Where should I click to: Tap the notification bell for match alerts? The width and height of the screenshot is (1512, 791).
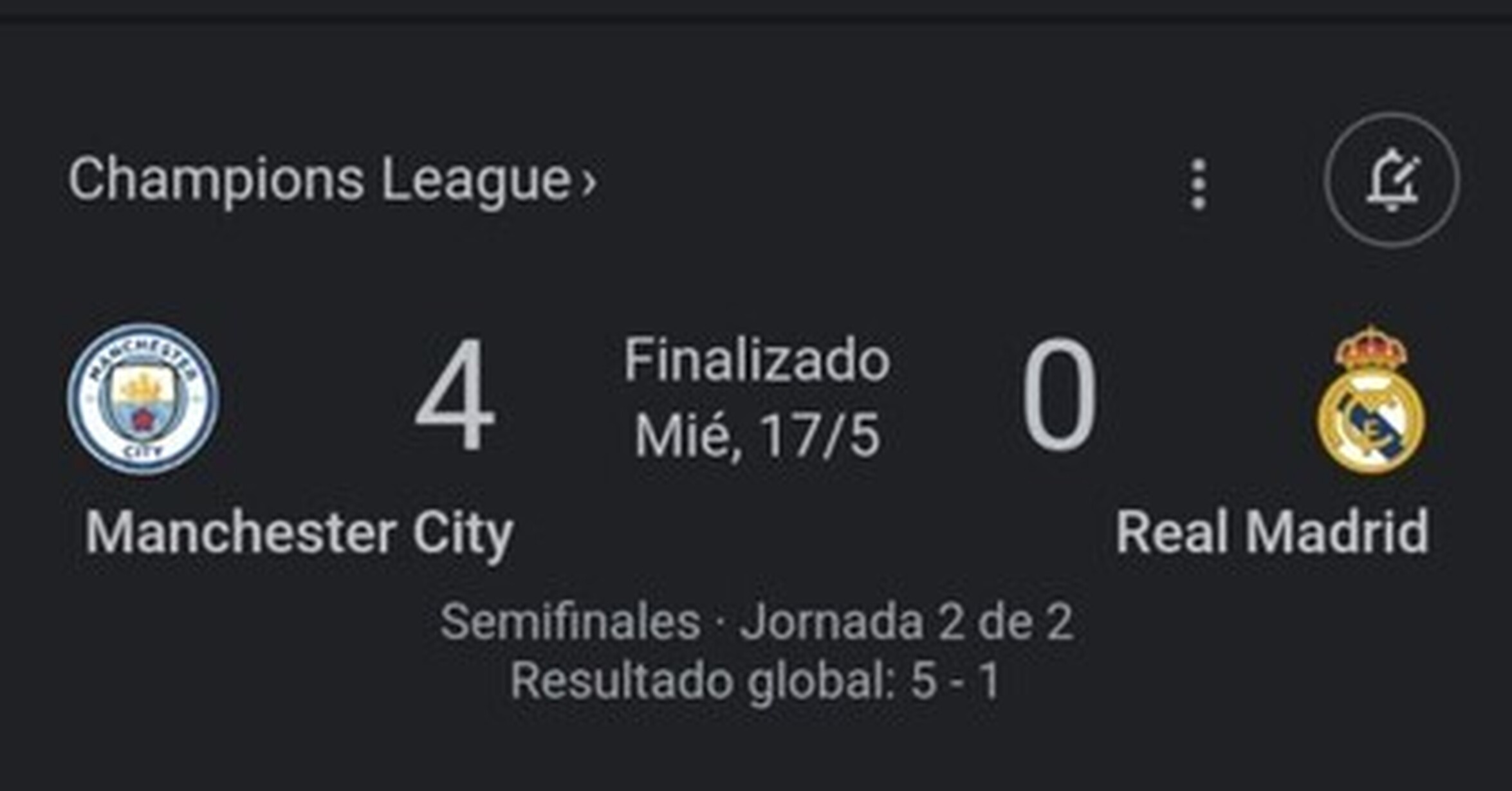pyautogui.click(x=1392, y=180)
